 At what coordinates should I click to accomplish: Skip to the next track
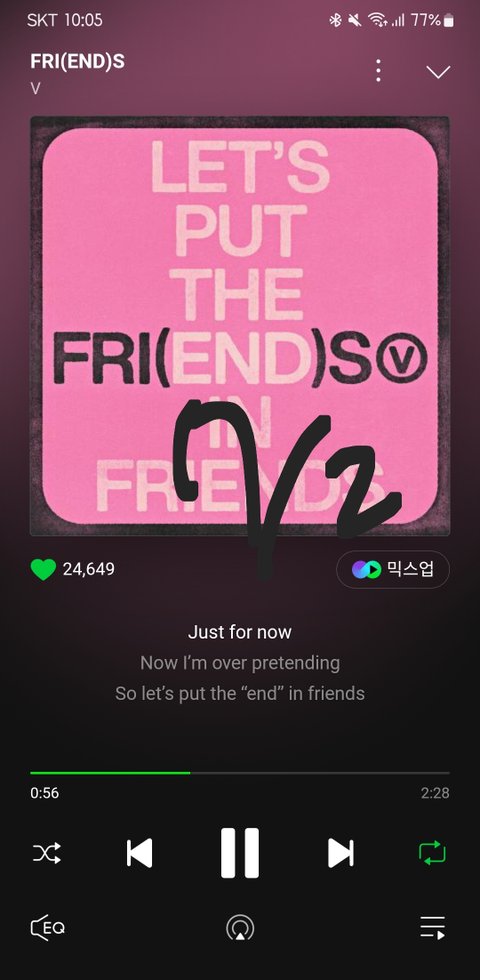[x=341, y=853]
